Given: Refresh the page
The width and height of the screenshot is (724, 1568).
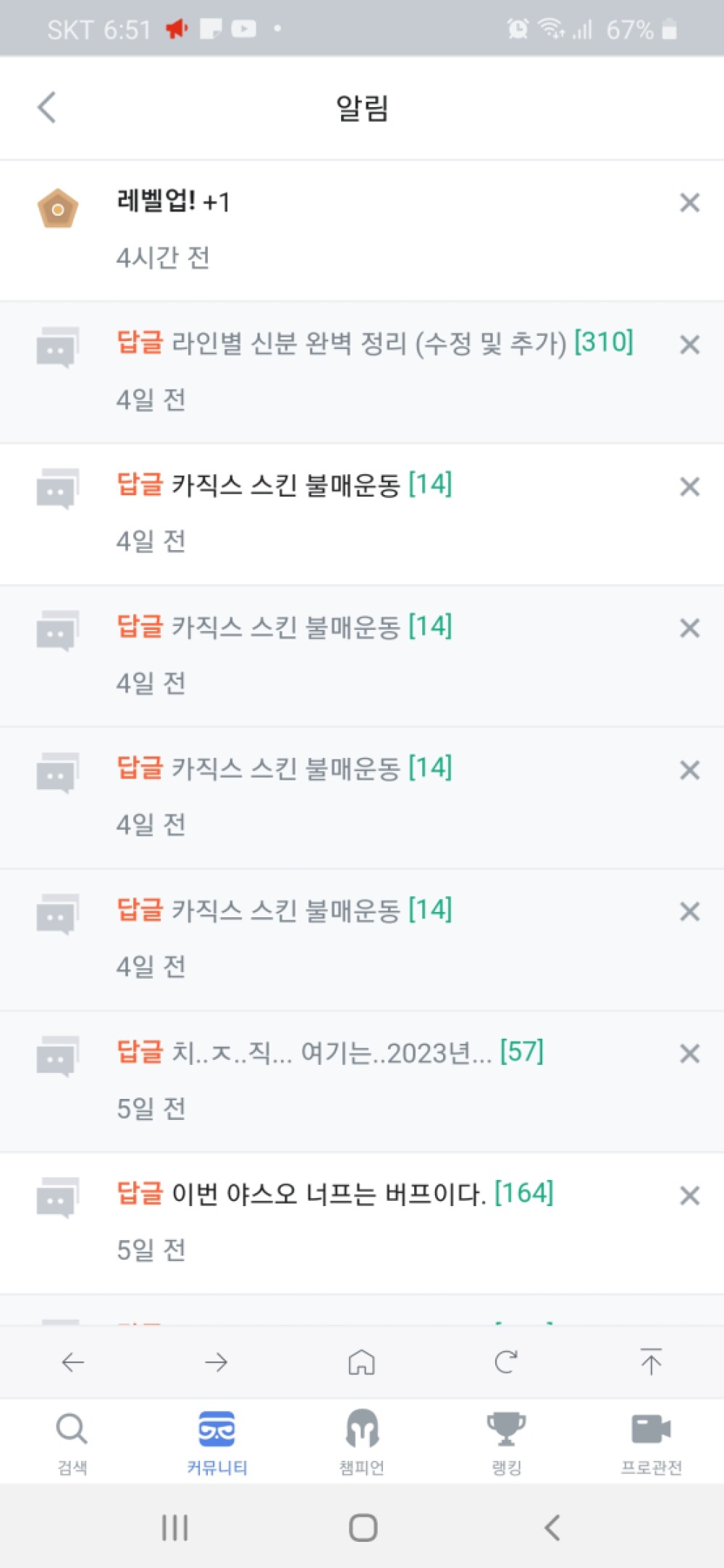Looking at the screenshot, I should pos(506,1362).
